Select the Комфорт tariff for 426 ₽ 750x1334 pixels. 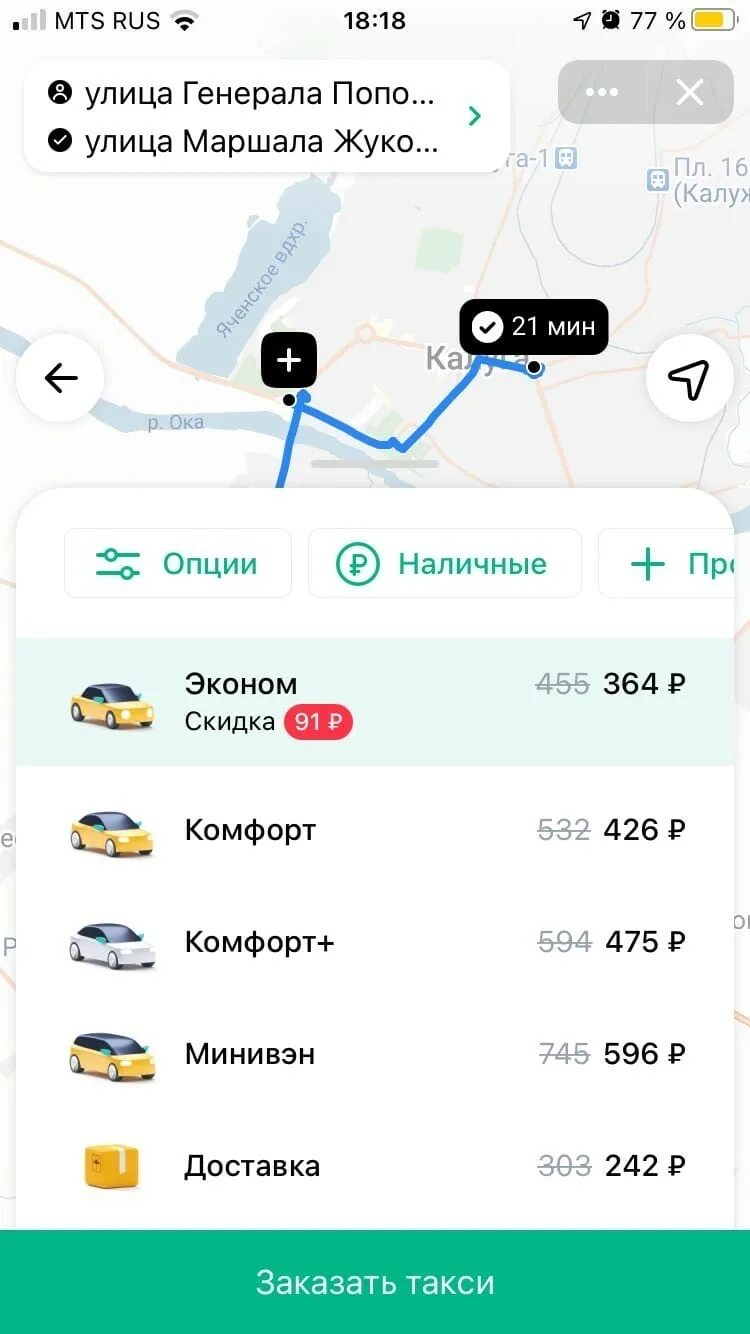point(375,830)
